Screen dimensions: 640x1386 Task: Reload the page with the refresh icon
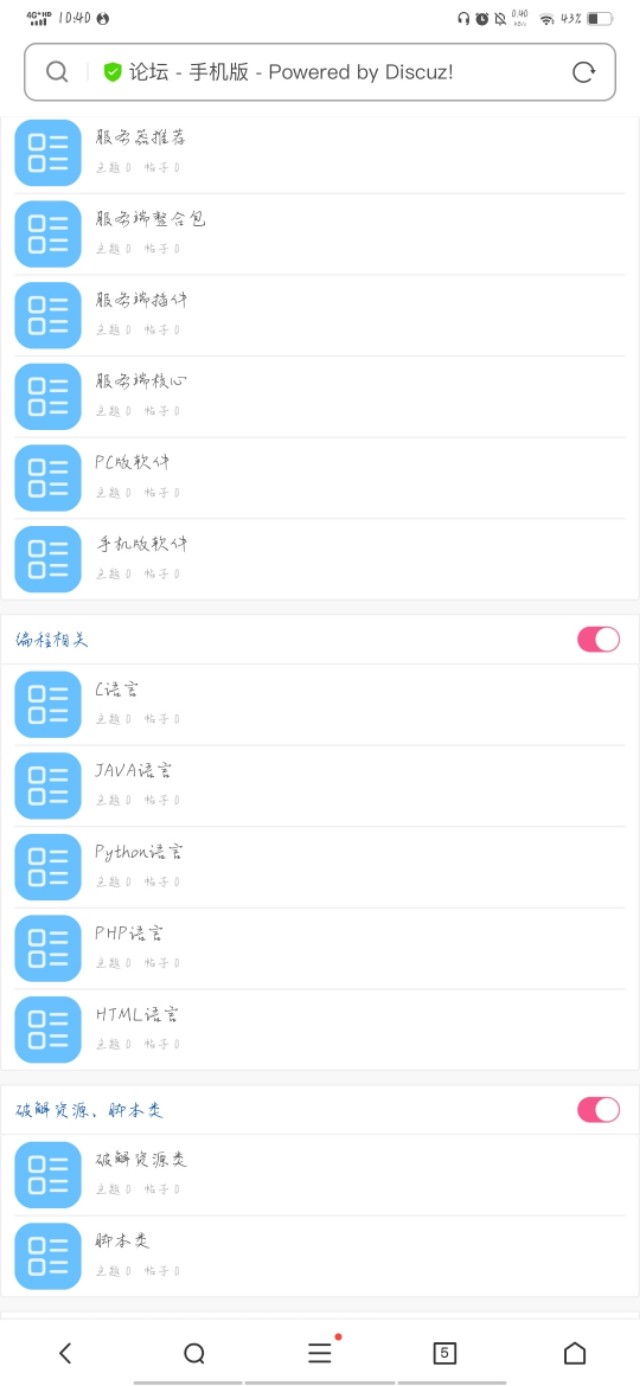coord(583,72)
